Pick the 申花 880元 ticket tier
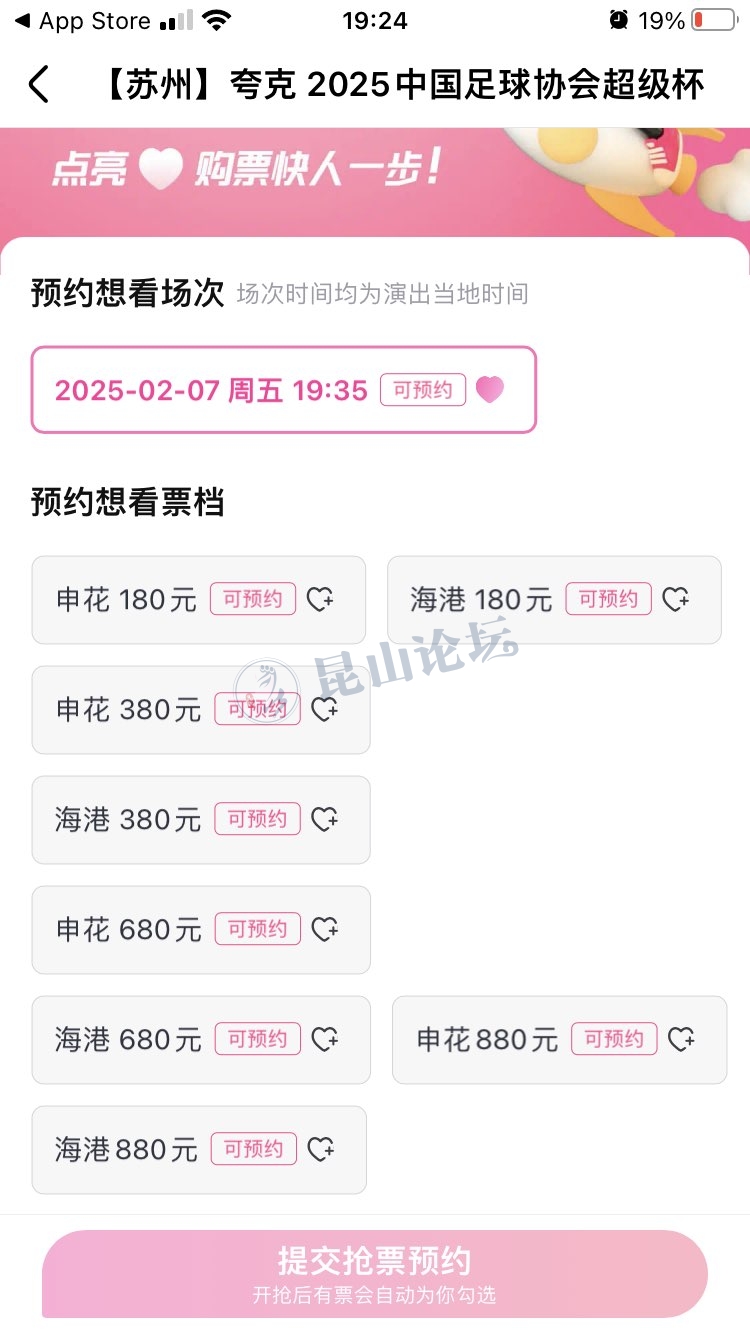Screen dimensions: 750x1334 tap(558, 1040)
